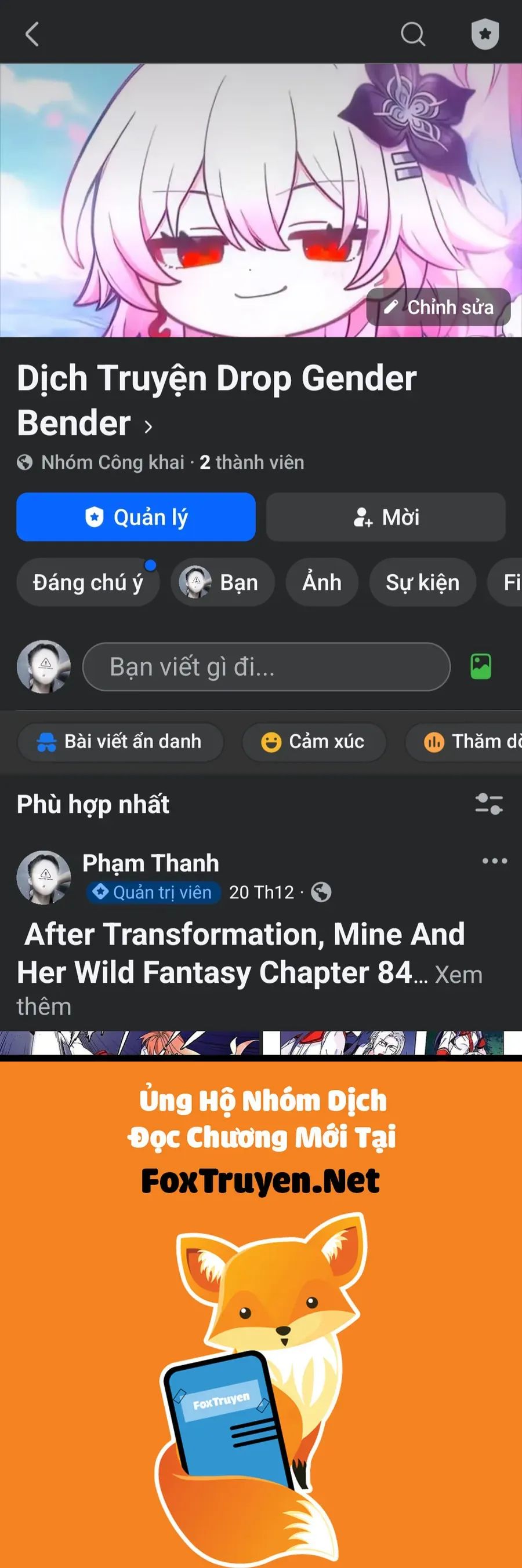Open Phạm Thanh's profile name

[x=150, y=863]
